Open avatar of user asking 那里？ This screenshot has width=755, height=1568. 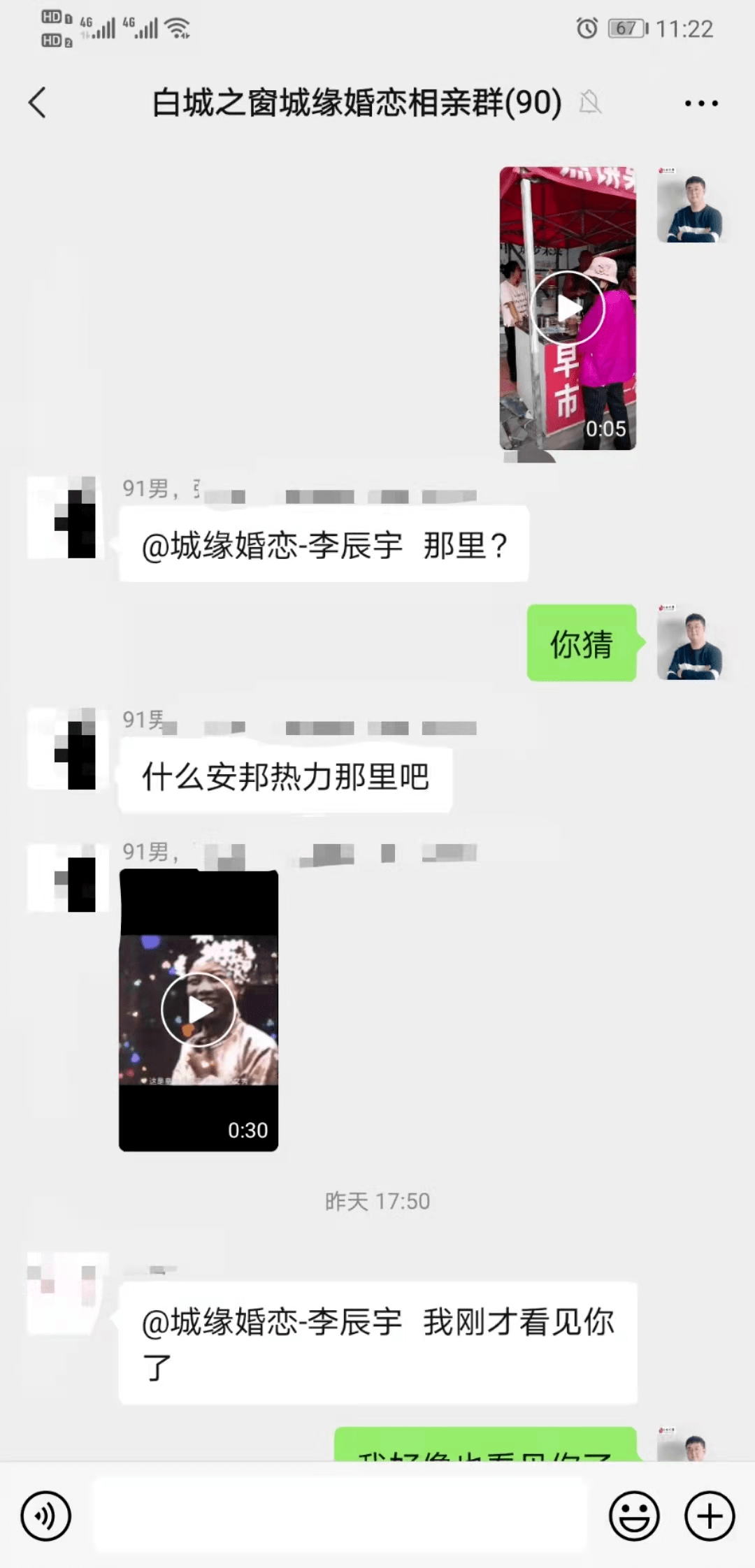(68, 517)
